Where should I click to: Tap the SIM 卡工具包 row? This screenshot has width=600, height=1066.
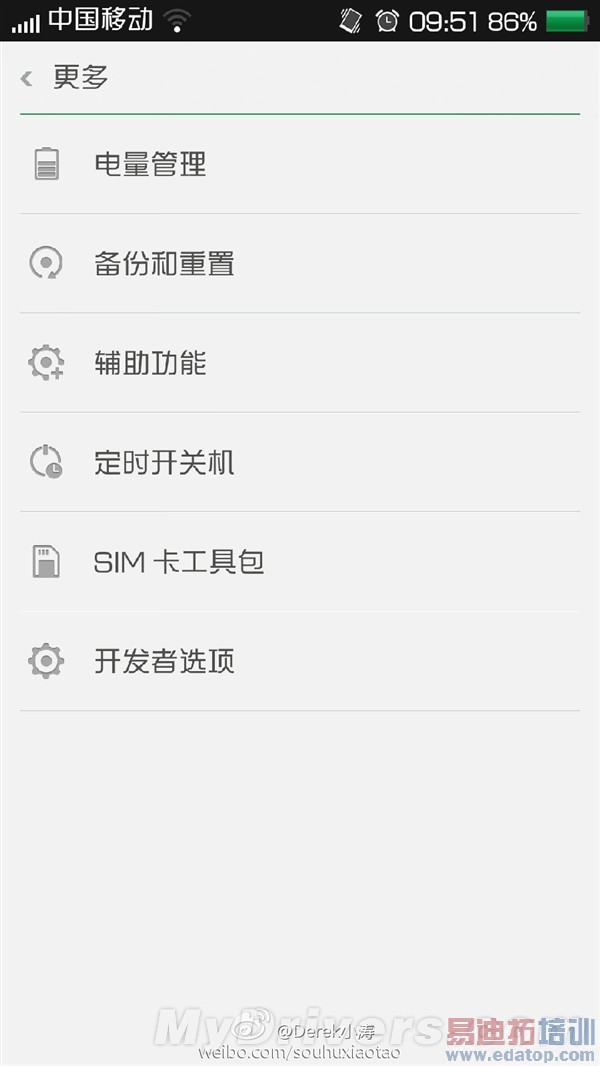pyautogui.click(x=178, y=562)
